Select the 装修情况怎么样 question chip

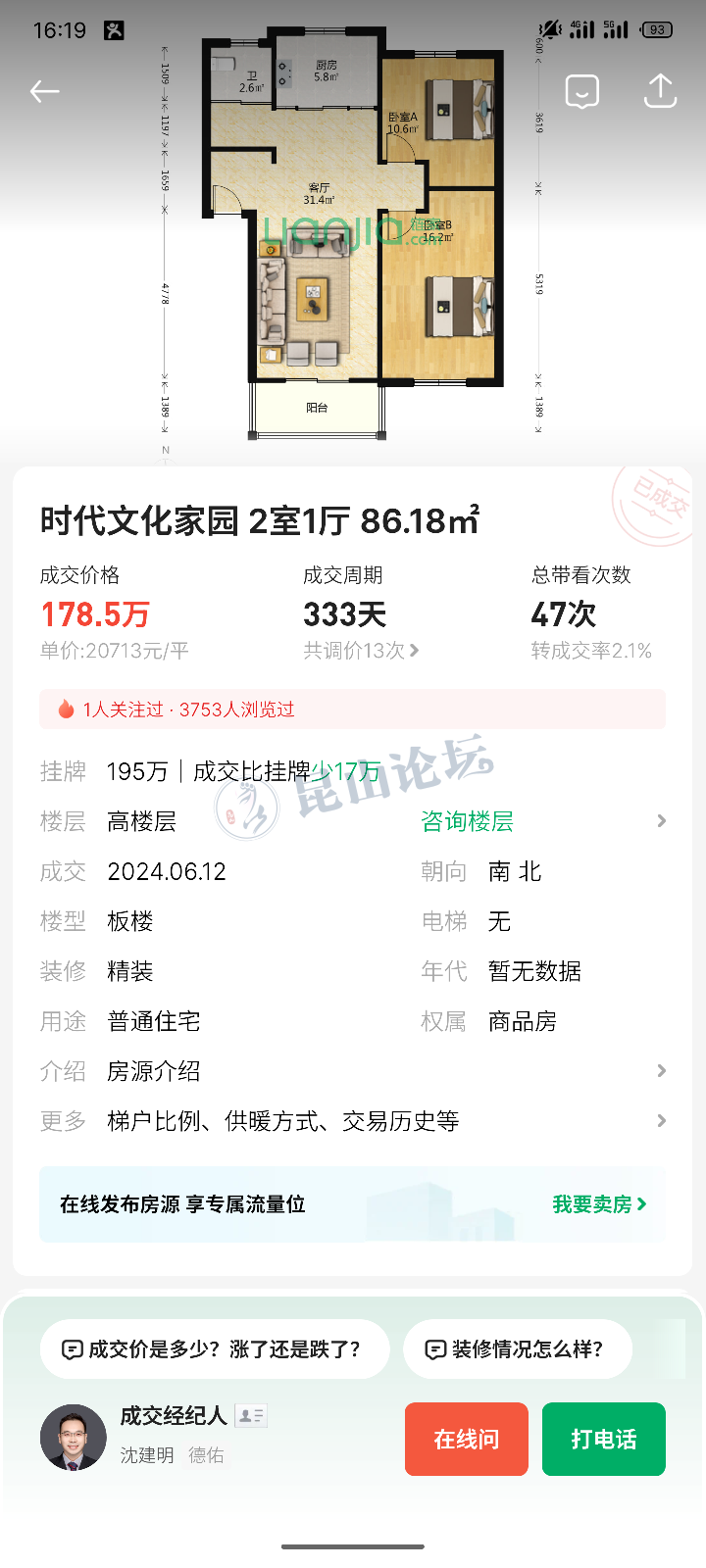pyautogui.click(x=518, y=1349)
